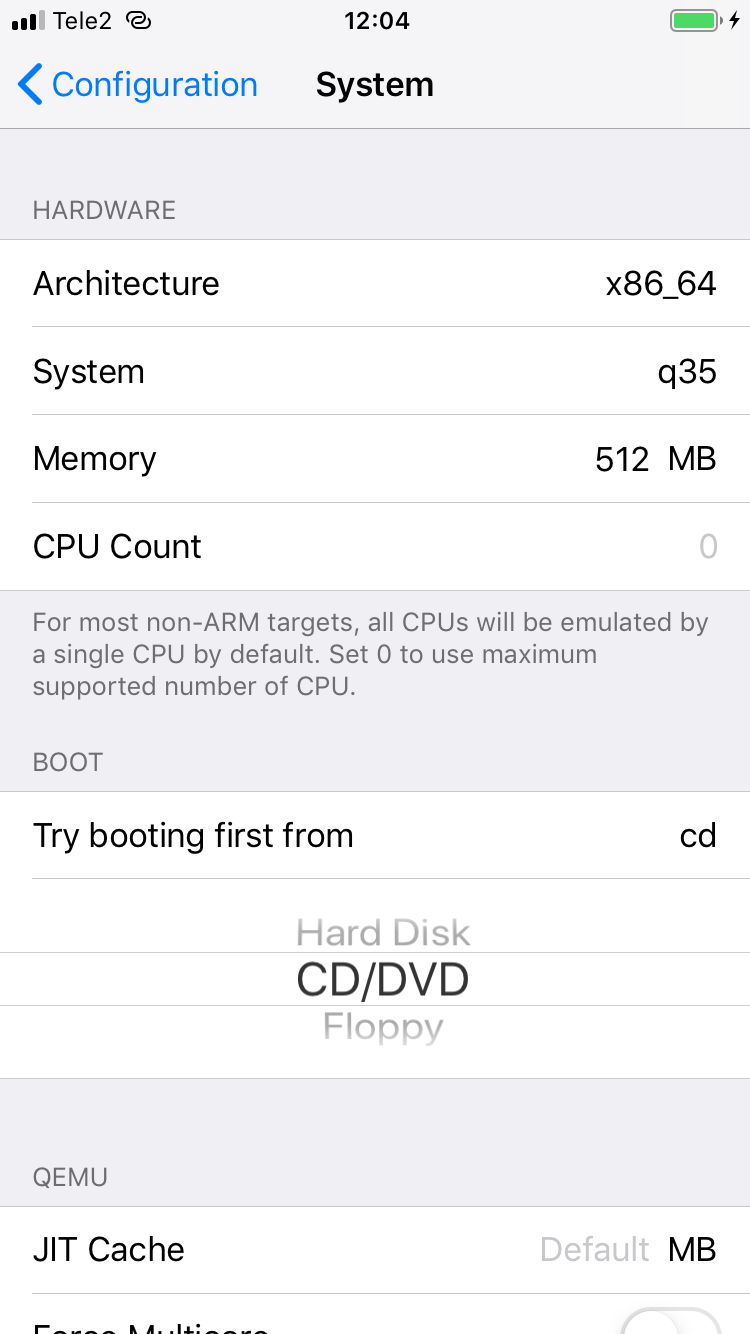
Task: Select Hard Disk in the boot picker
Action: [x=383, y=933]
